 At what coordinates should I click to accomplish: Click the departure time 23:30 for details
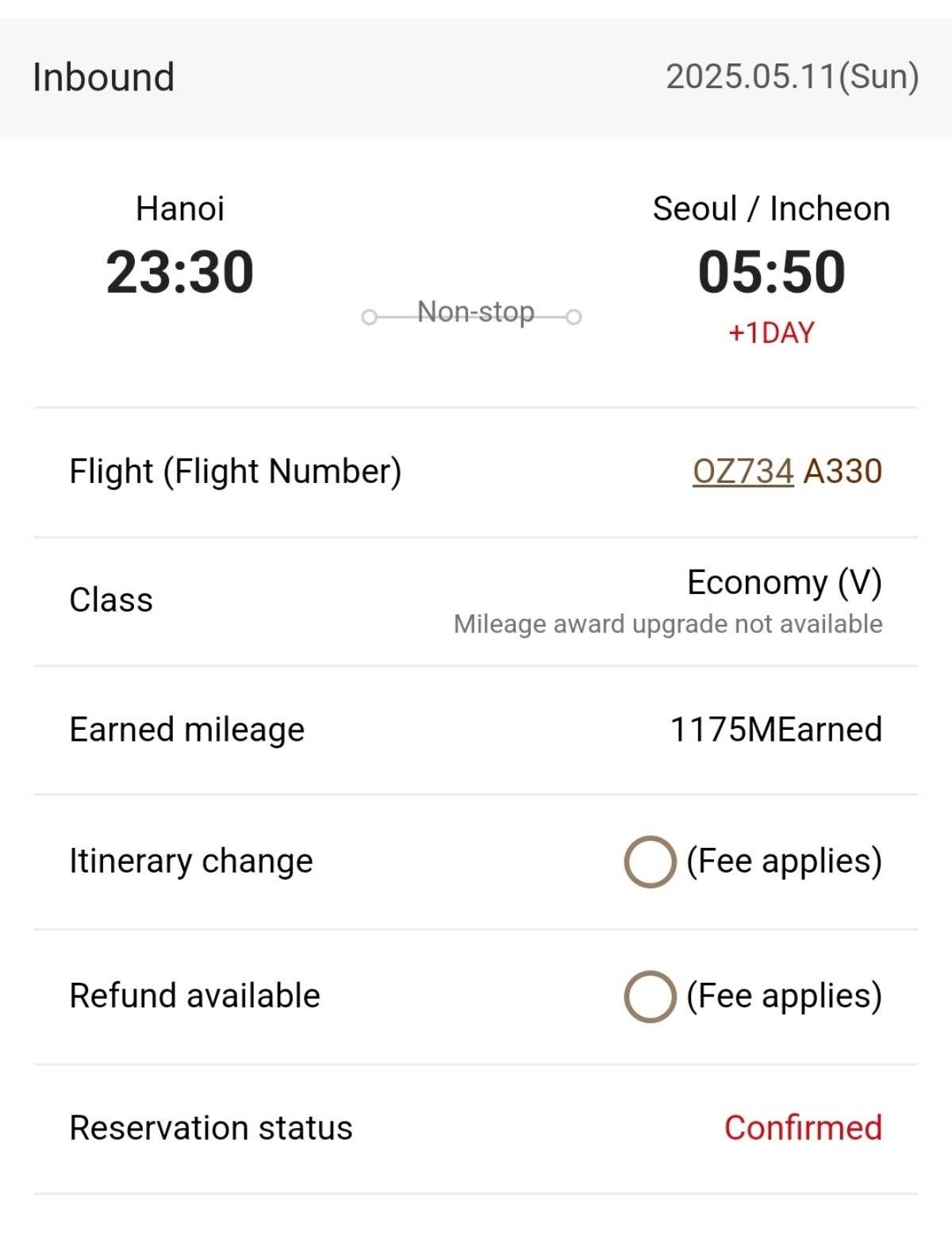tap(181, 272)
